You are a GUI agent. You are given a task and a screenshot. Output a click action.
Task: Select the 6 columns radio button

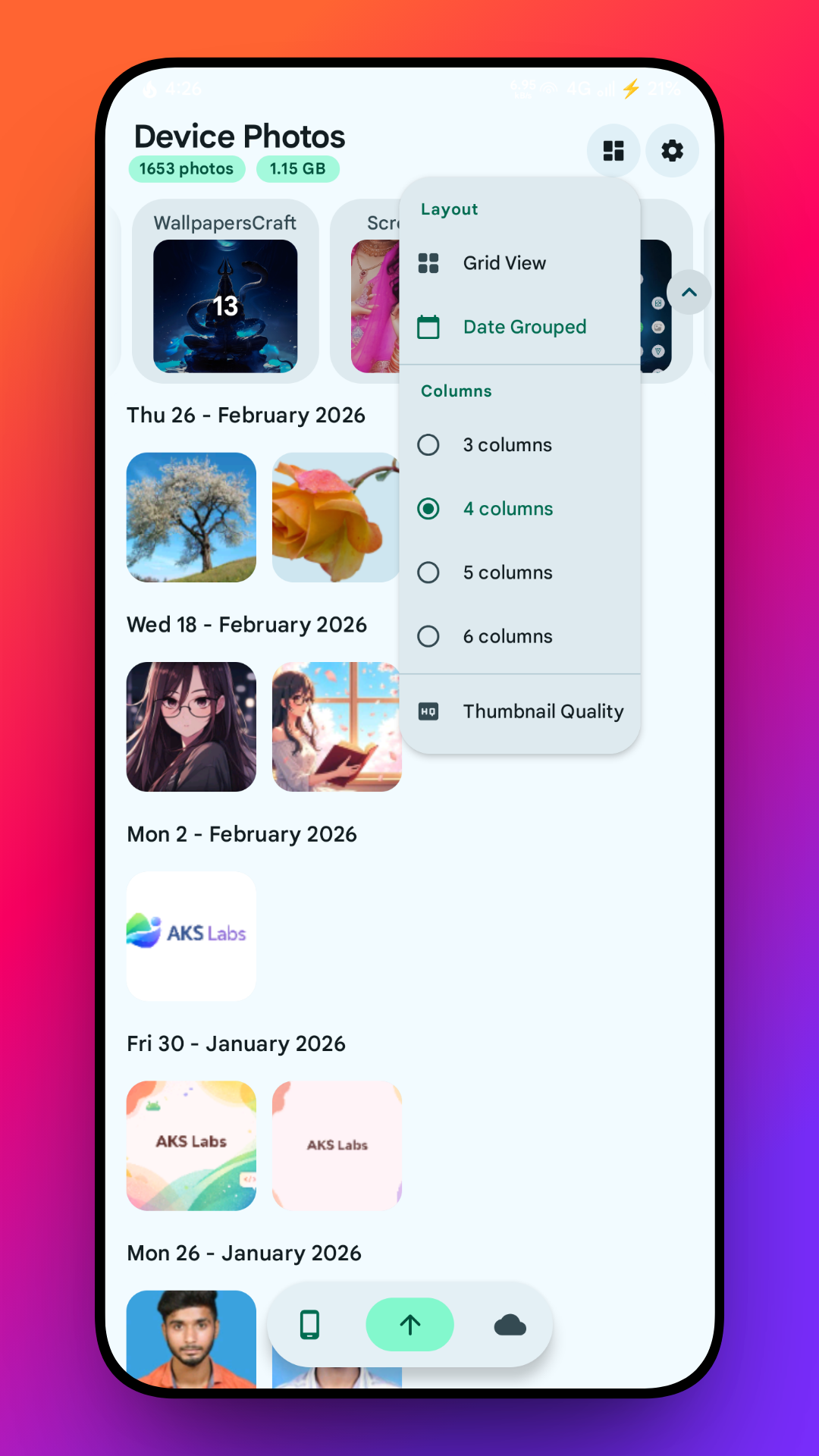coord(428,636)
